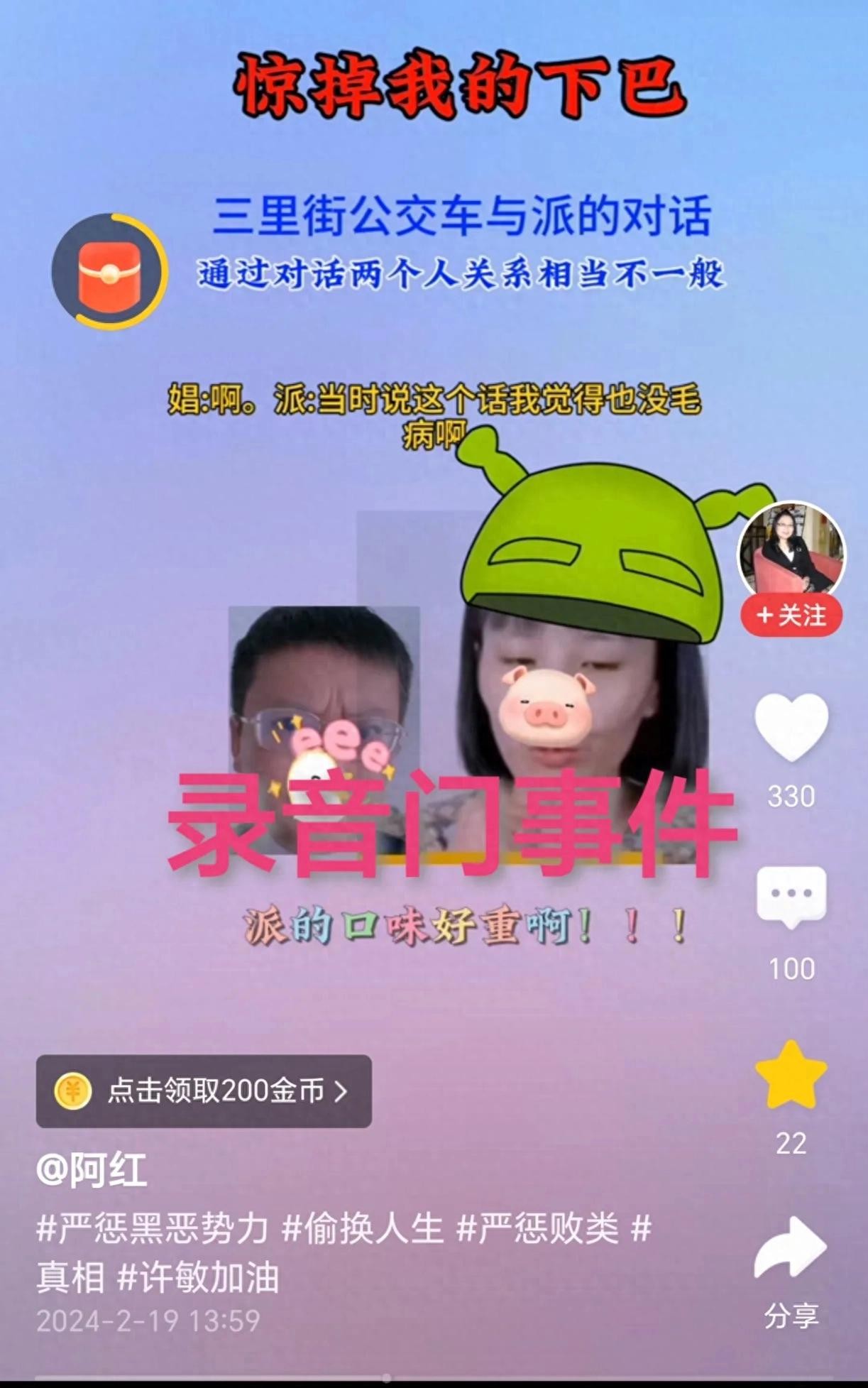Screen dimensions: 868x1388
Task: Follow the creator with +关注 button
Action: 791,615
